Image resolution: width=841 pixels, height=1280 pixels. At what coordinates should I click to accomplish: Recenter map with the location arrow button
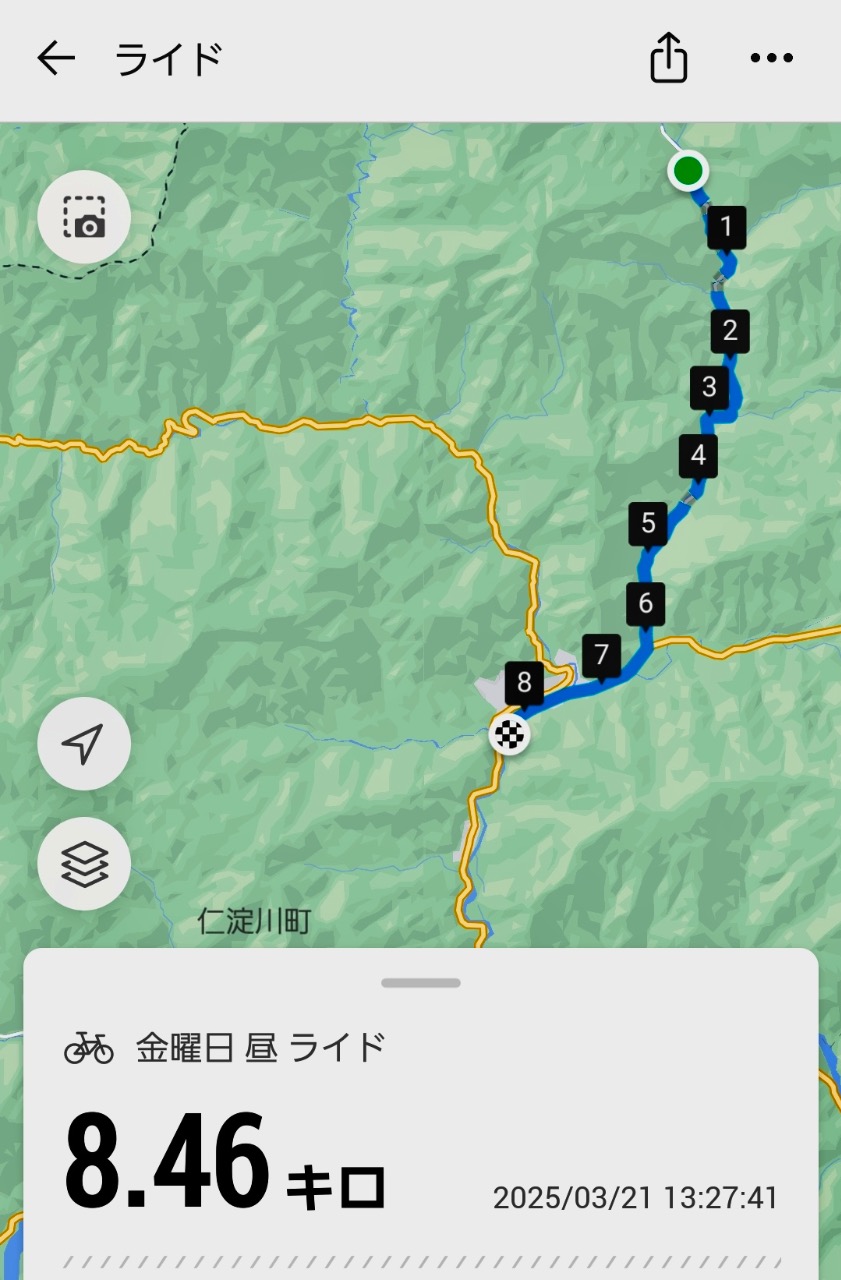[84, 744]
